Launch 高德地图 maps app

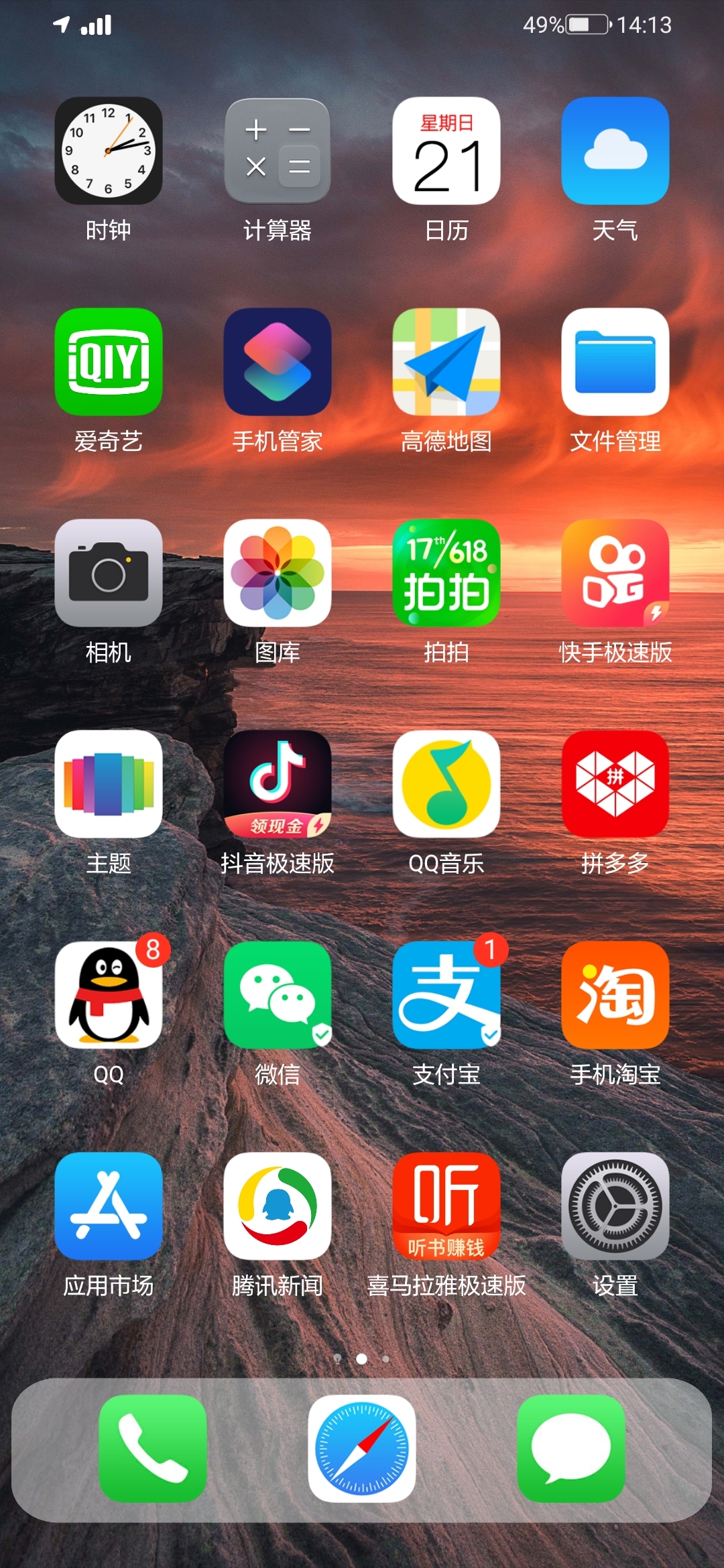(446, 363)
